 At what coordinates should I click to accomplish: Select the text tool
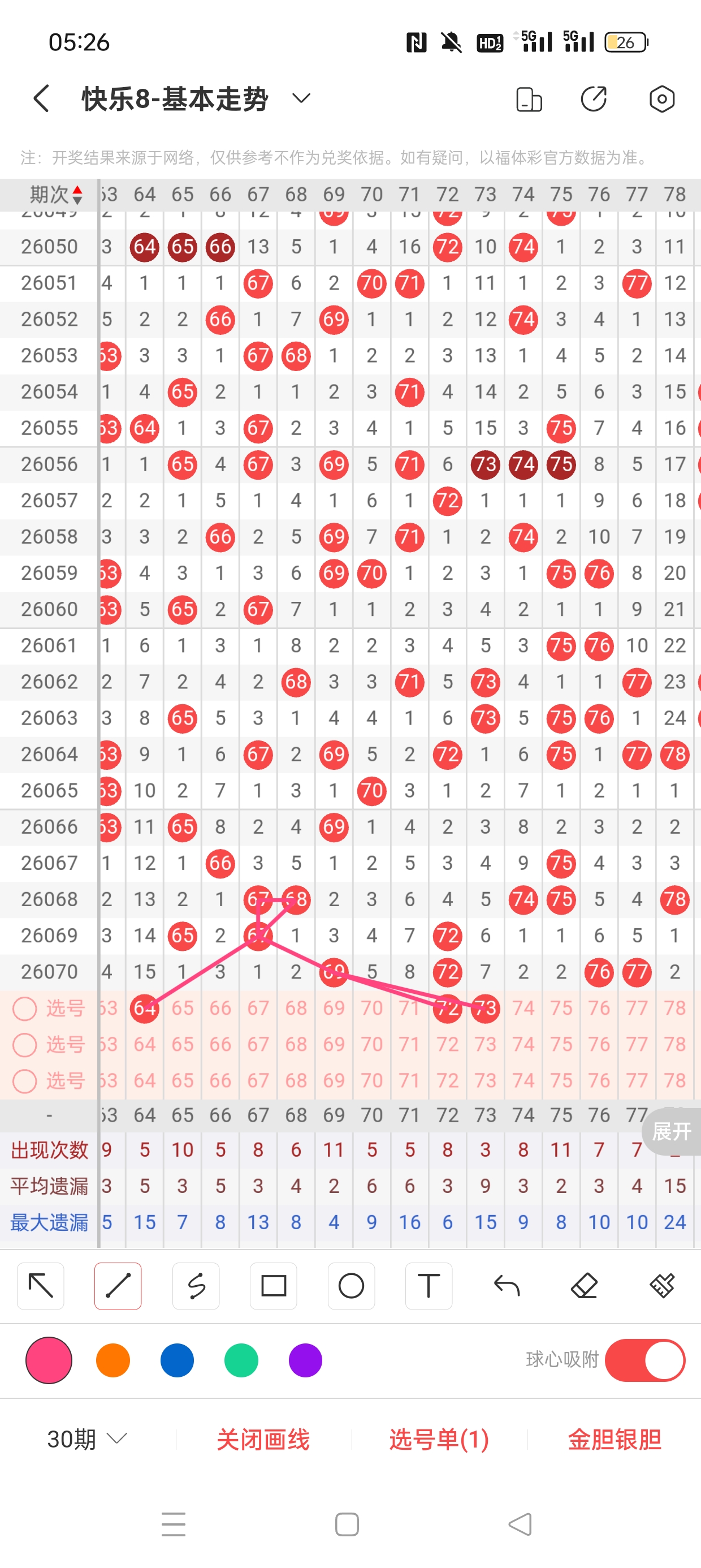[x=429, y=1286]
